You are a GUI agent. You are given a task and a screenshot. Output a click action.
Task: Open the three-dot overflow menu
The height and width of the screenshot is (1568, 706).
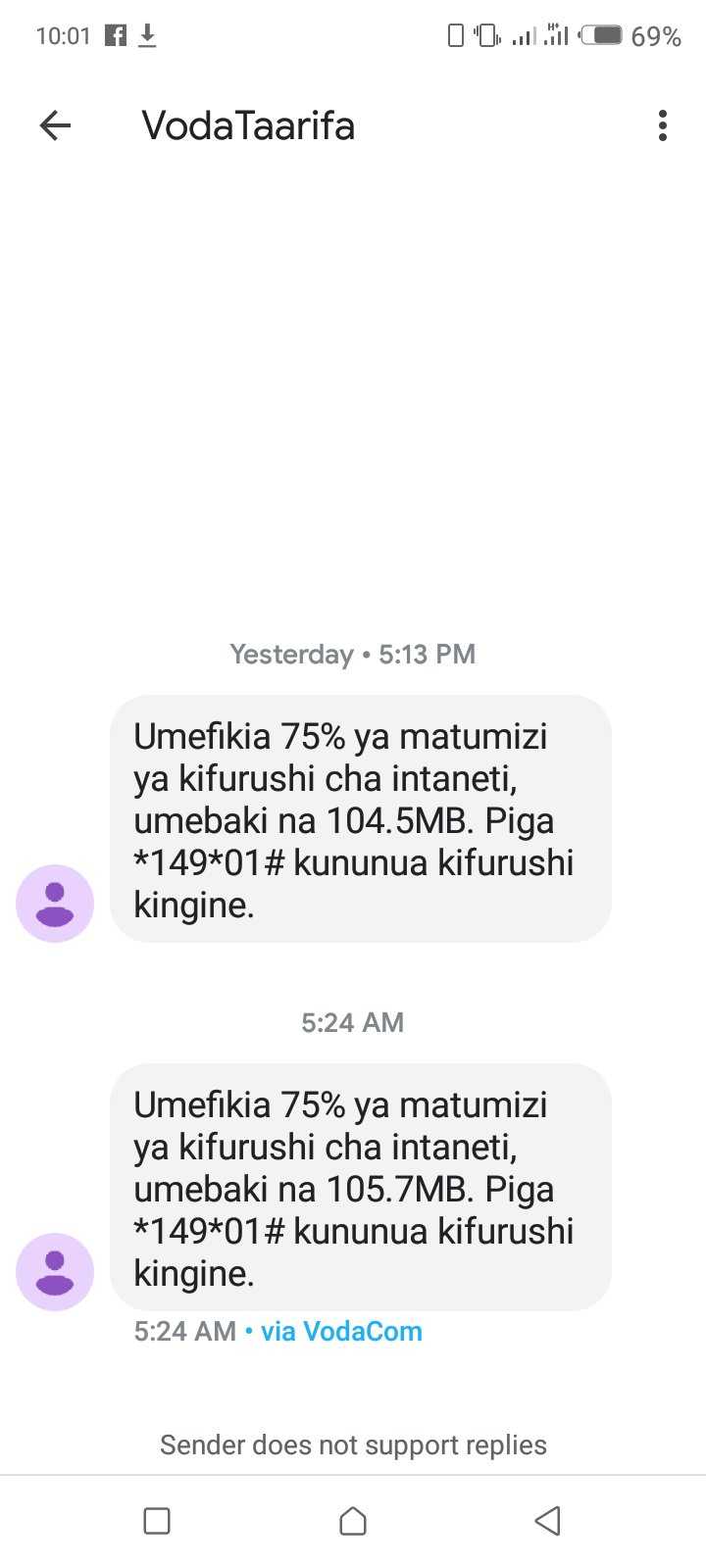[663, 125]
